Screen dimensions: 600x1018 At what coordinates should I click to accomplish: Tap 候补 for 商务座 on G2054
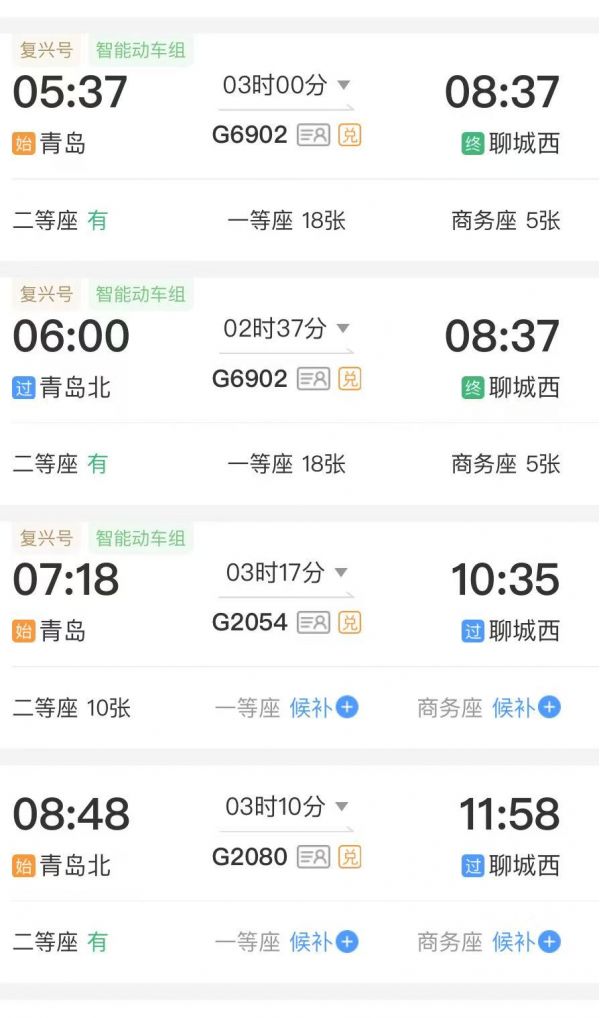(x=526, y=708)
